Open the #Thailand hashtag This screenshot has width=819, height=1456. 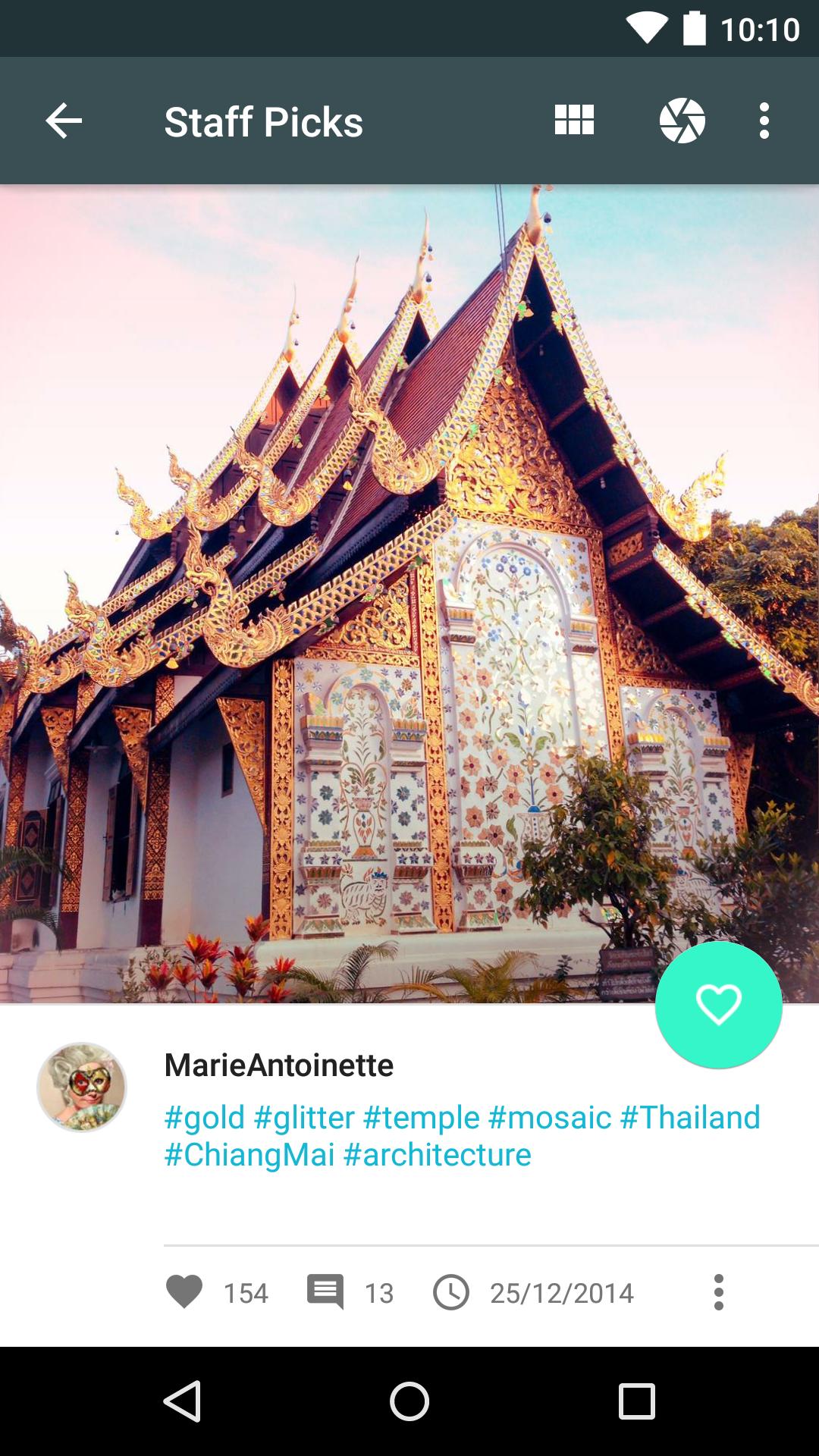(690, 1118)
